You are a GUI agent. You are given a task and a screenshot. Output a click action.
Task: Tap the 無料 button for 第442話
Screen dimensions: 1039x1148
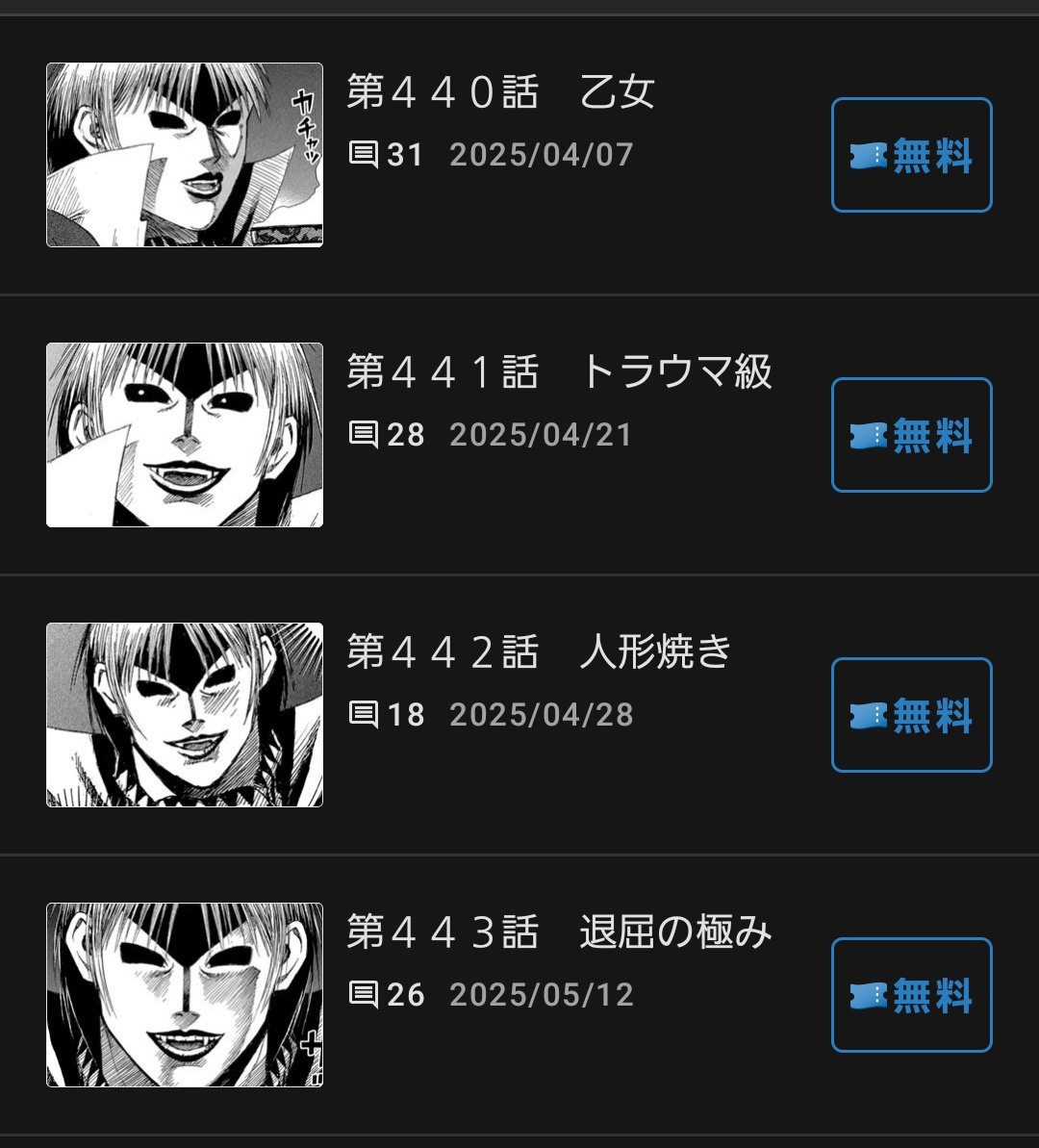(x=911, y=715)
